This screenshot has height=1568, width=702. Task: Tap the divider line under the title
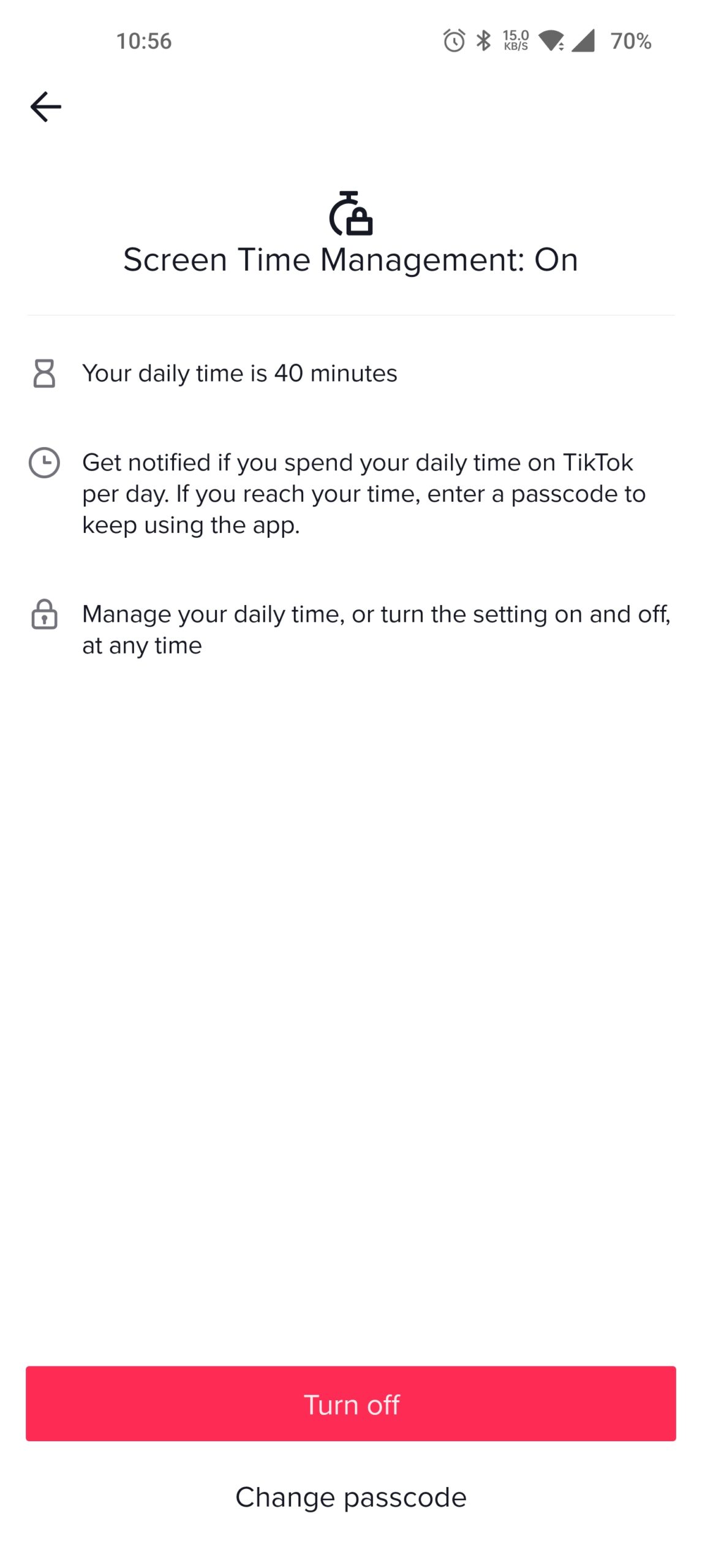pos(350,314)
